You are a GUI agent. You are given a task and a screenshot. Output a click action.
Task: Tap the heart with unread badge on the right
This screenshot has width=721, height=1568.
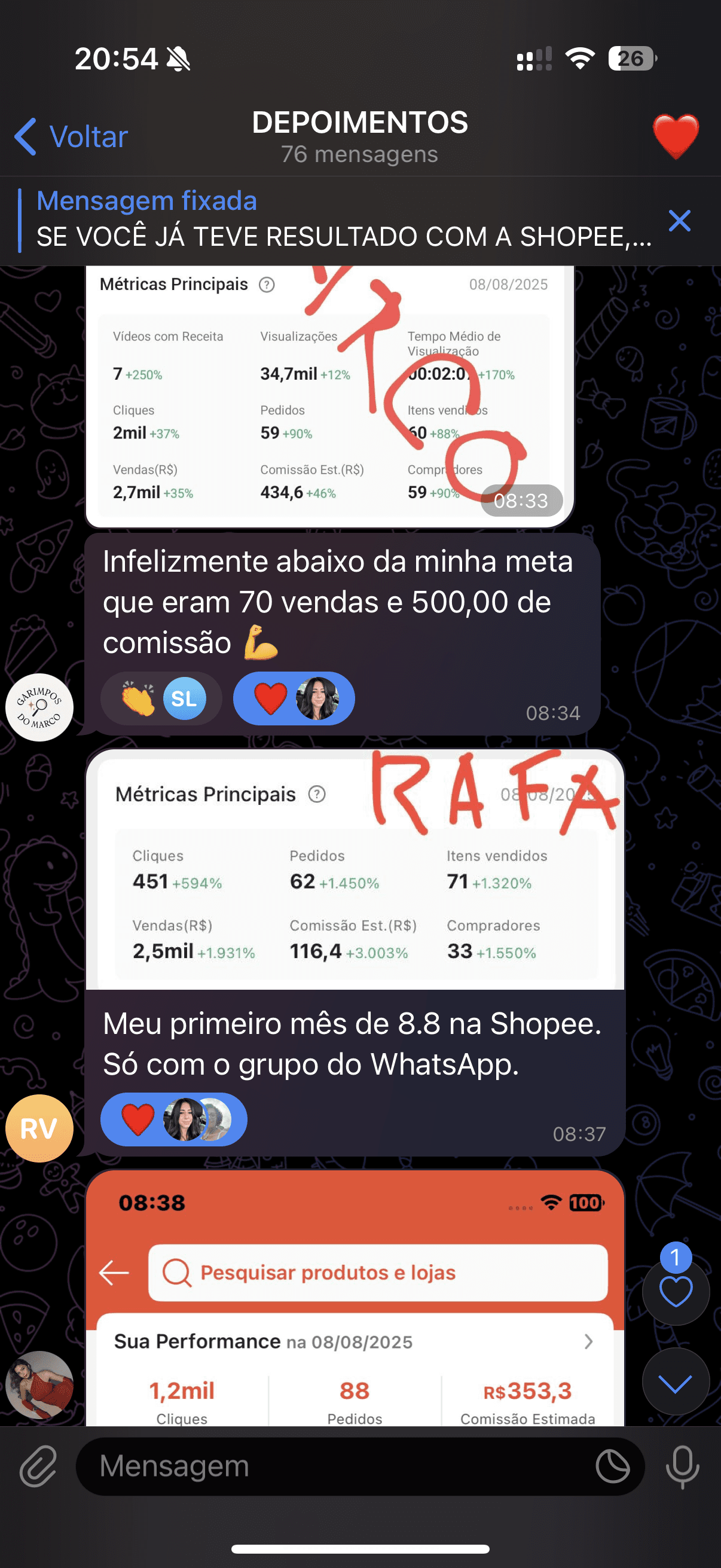676,1292
